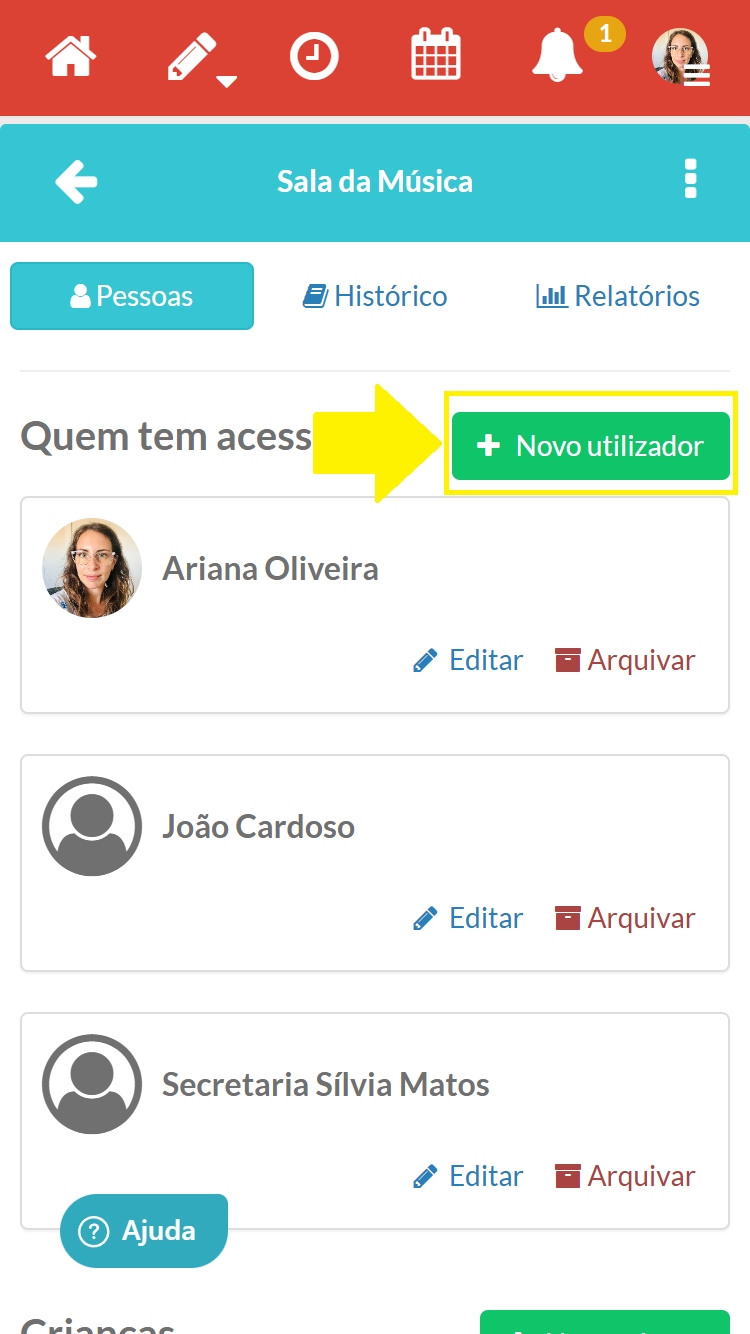Add a Novo utilizador
The width and height of the screenshot is (750, 1334).
pos(591,446)
